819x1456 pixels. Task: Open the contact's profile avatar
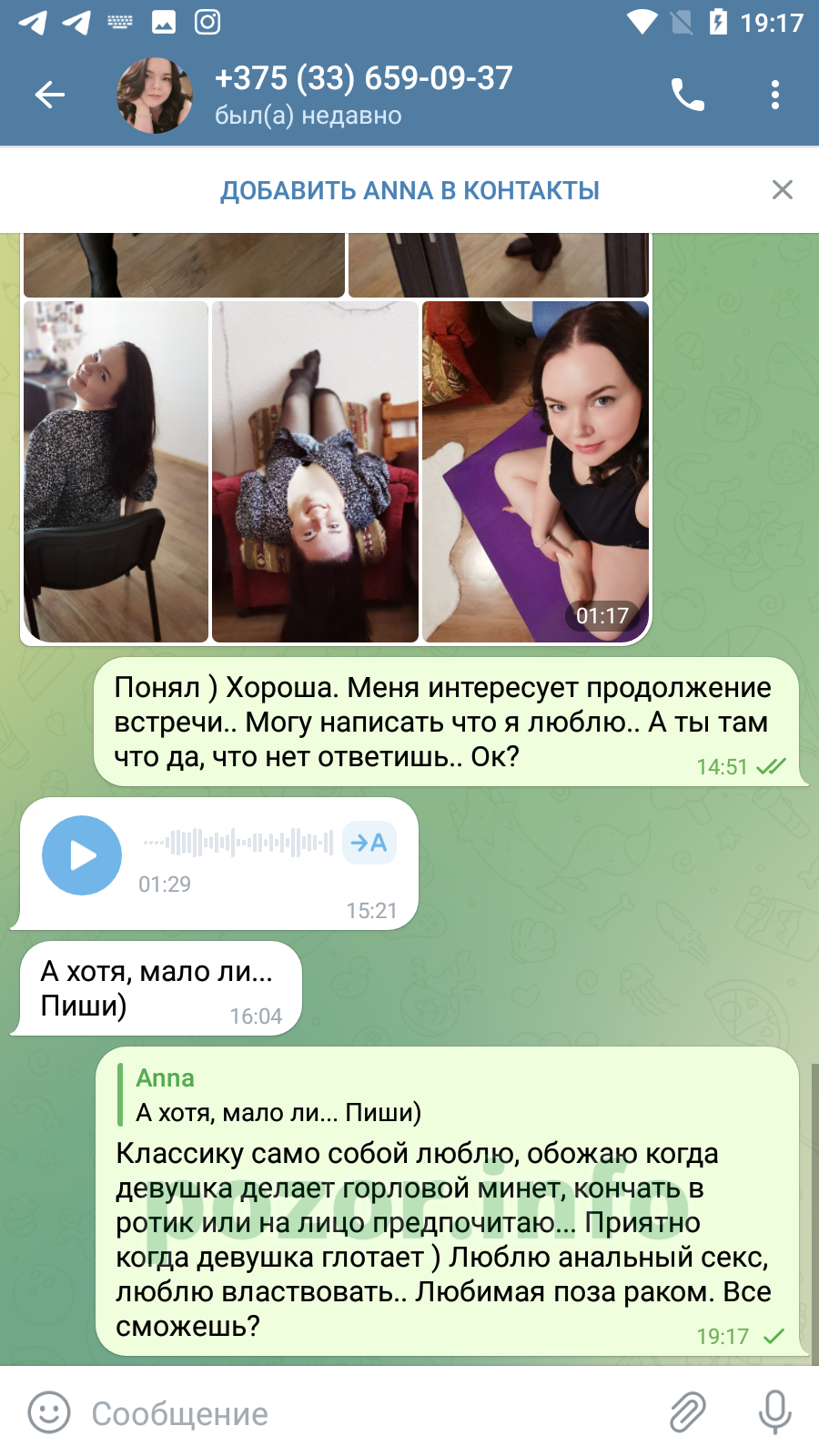click(x=155, y=95)
